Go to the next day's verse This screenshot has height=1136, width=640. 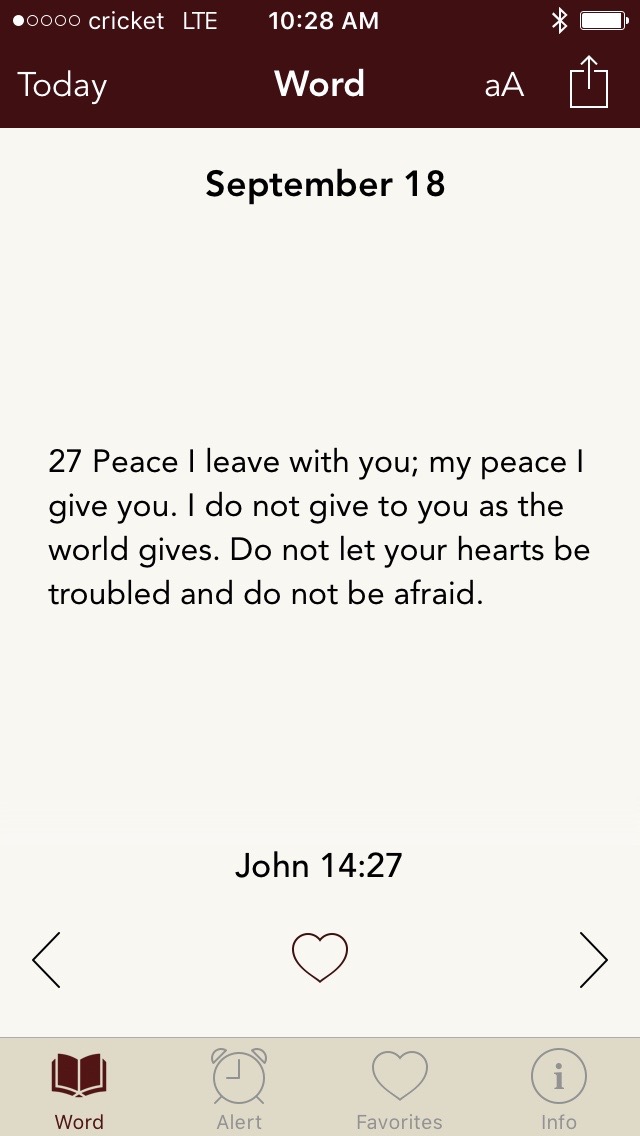click(x=593, y=960)
